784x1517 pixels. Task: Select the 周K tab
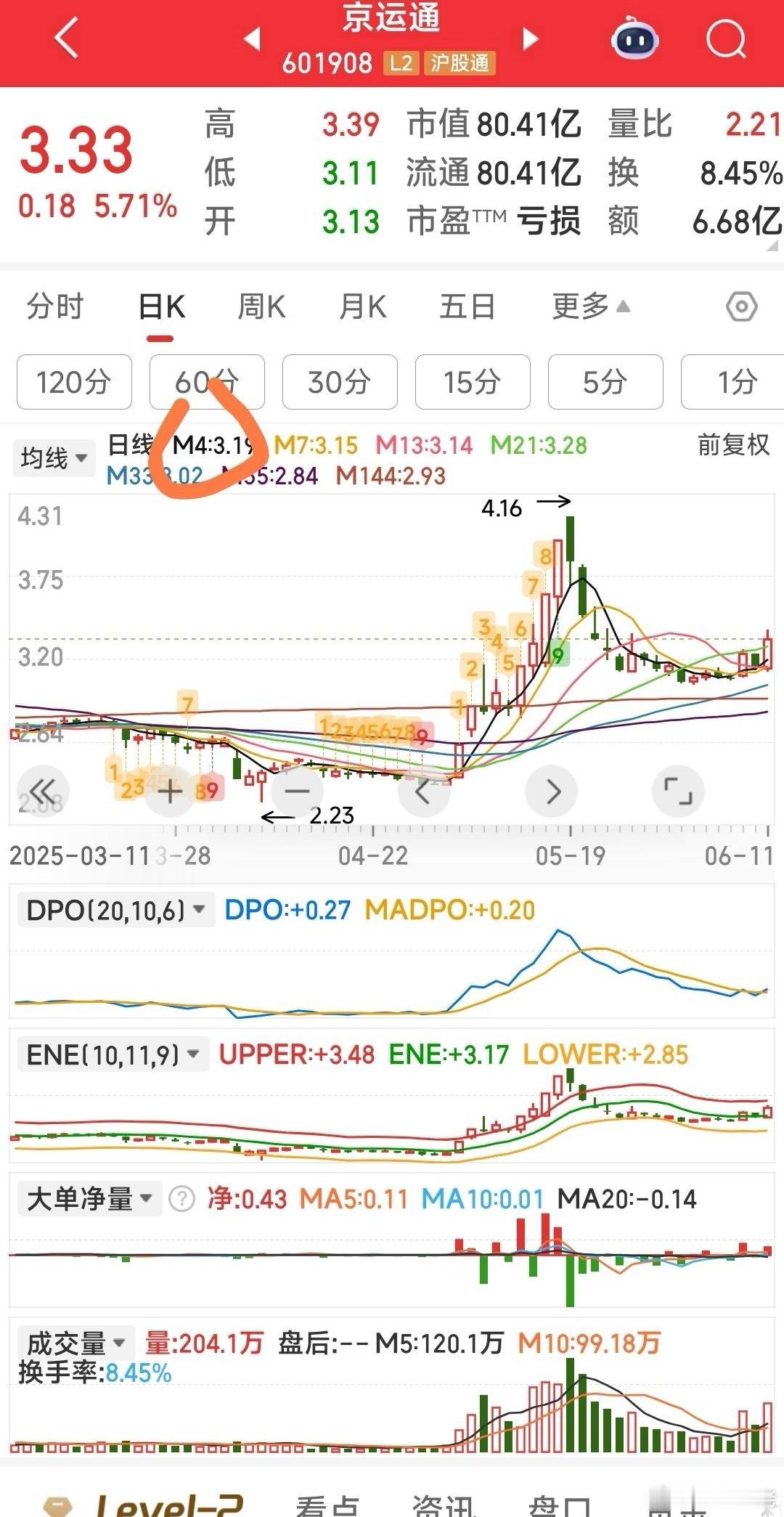coord(261,306)
